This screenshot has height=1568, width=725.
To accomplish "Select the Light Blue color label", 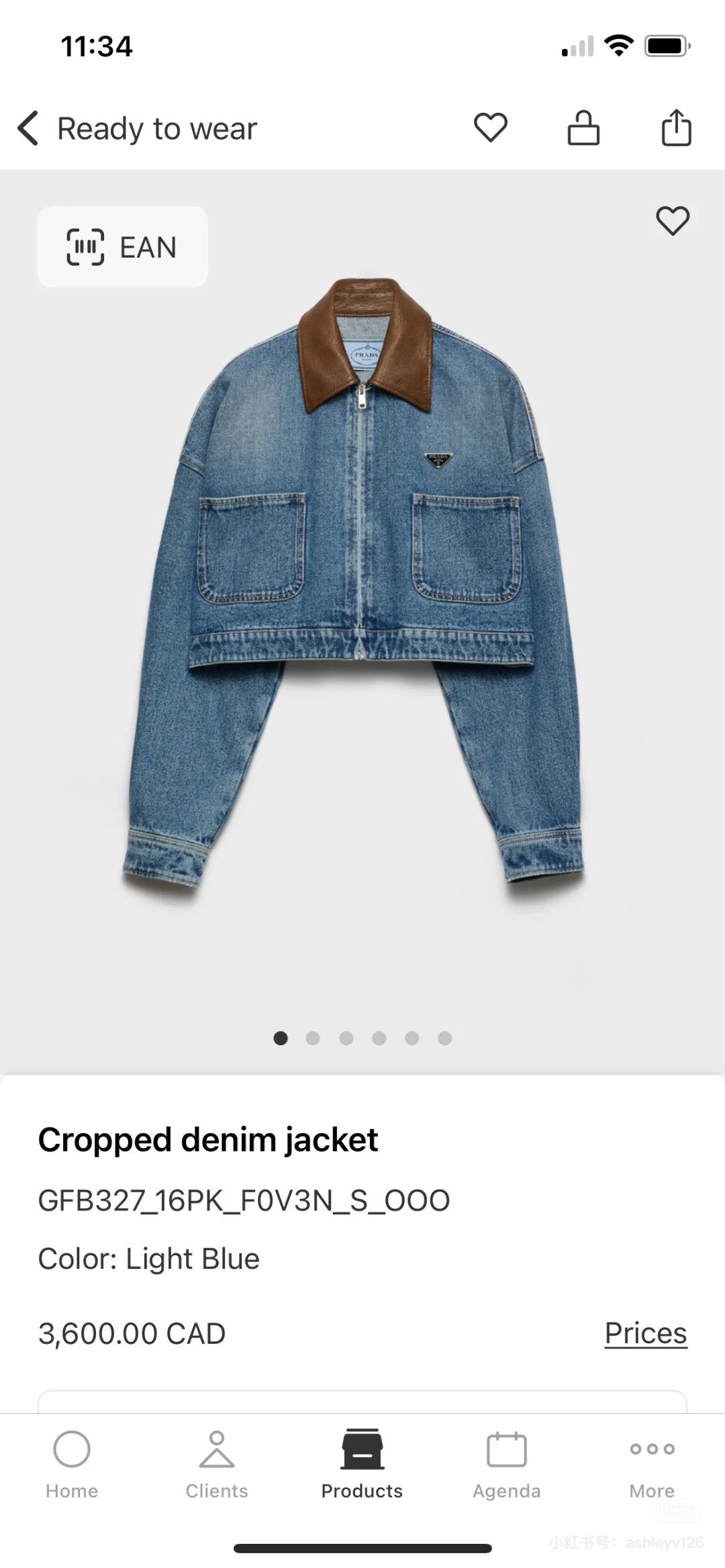I will [148, 1259].
